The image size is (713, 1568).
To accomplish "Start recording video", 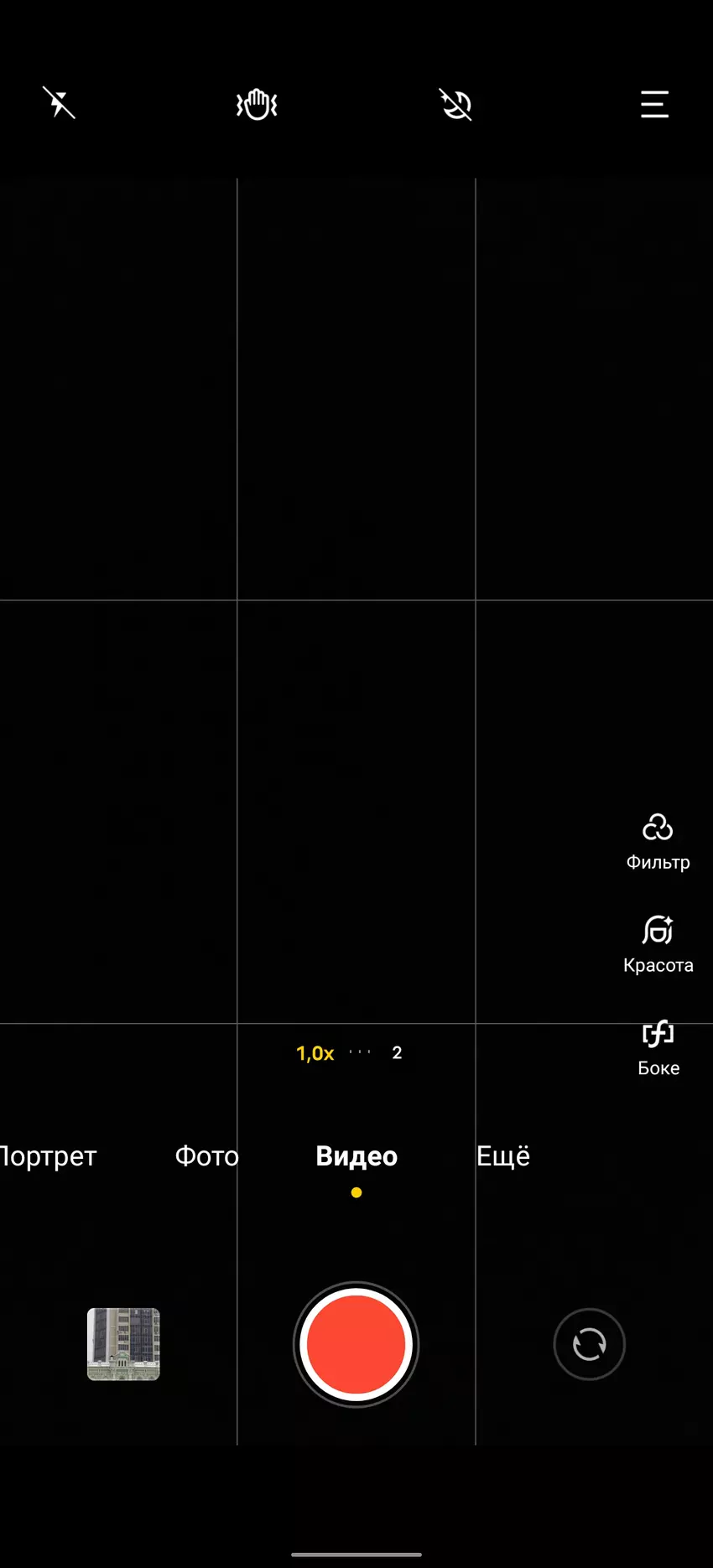I will 356,1344.
